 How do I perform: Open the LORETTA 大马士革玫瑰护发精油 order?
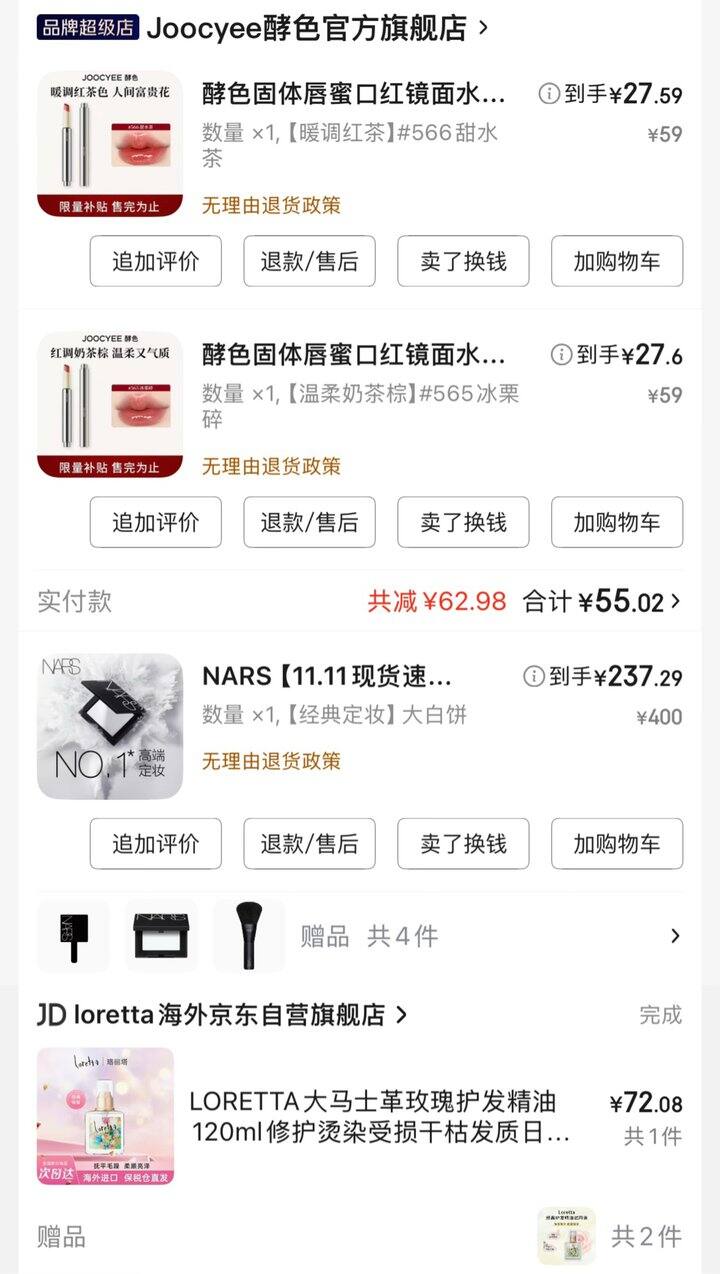click(x=380, y=1116)
